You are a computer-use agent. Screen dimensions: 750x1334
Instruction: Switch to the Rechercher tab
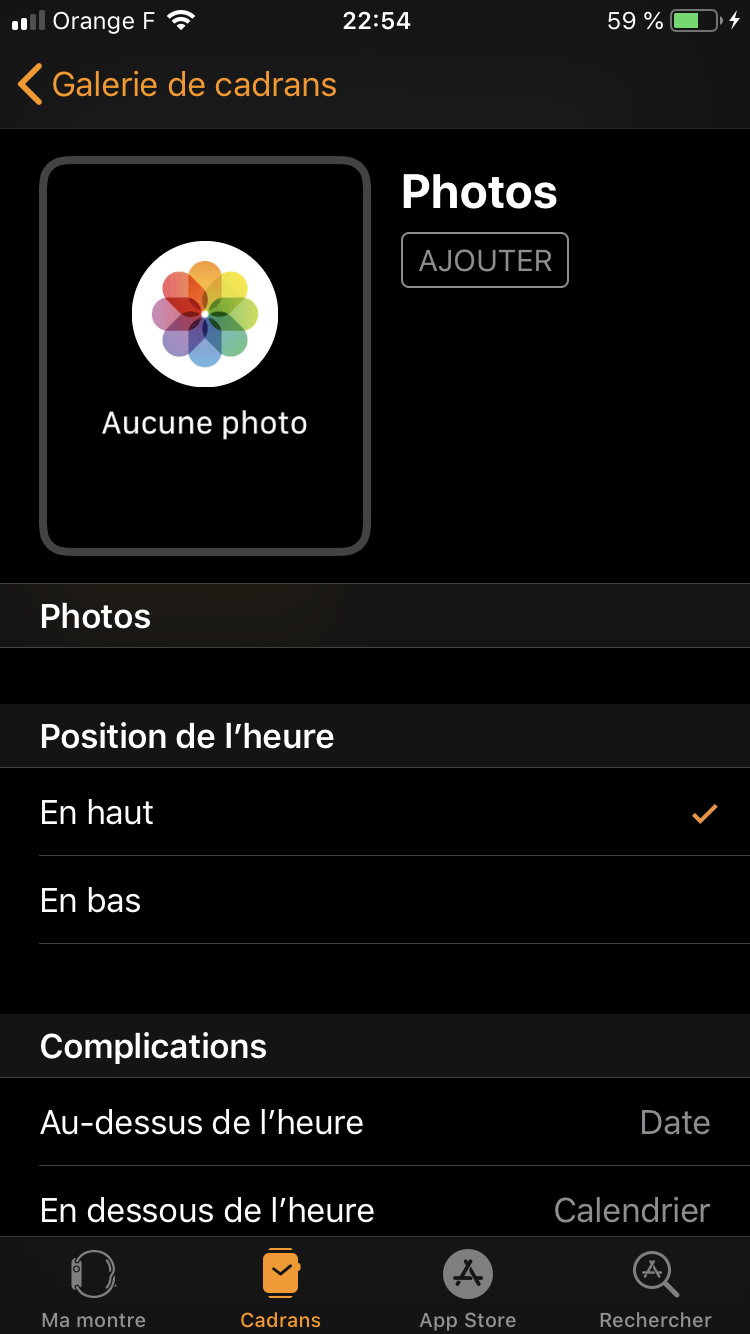pos(655,1288)
